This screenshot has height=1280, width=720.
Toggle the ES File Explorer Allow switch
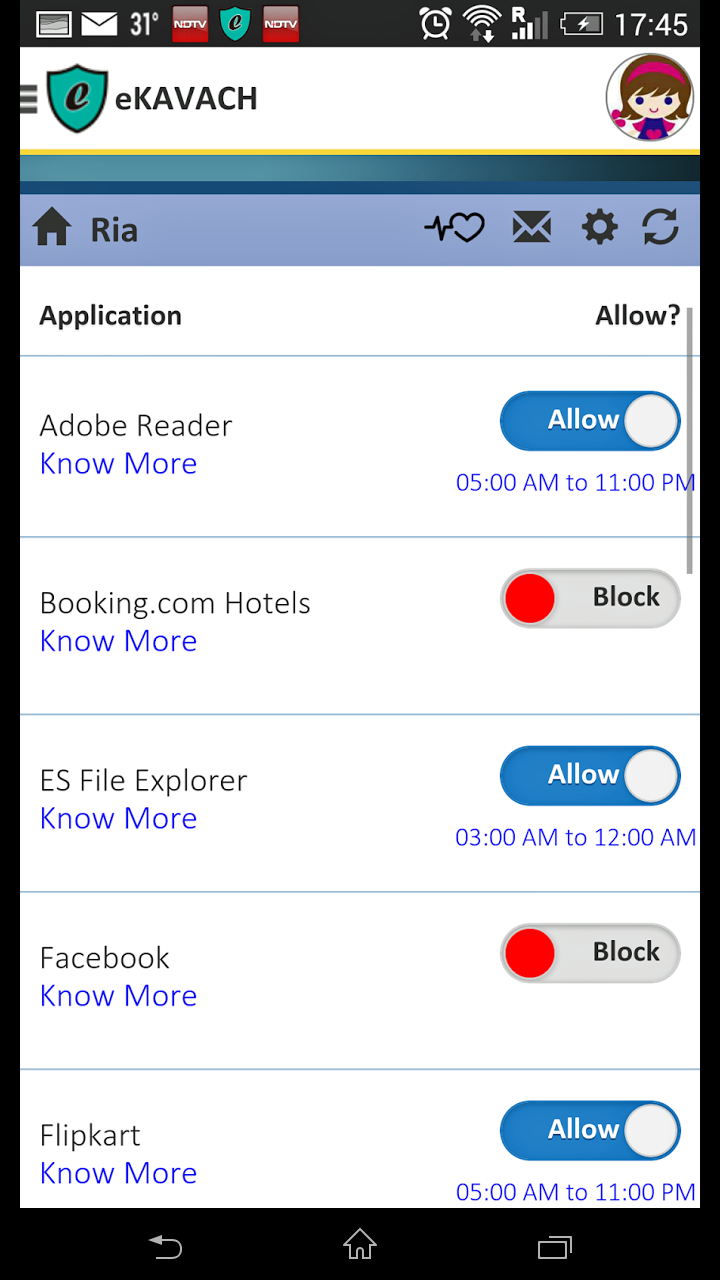590,776
